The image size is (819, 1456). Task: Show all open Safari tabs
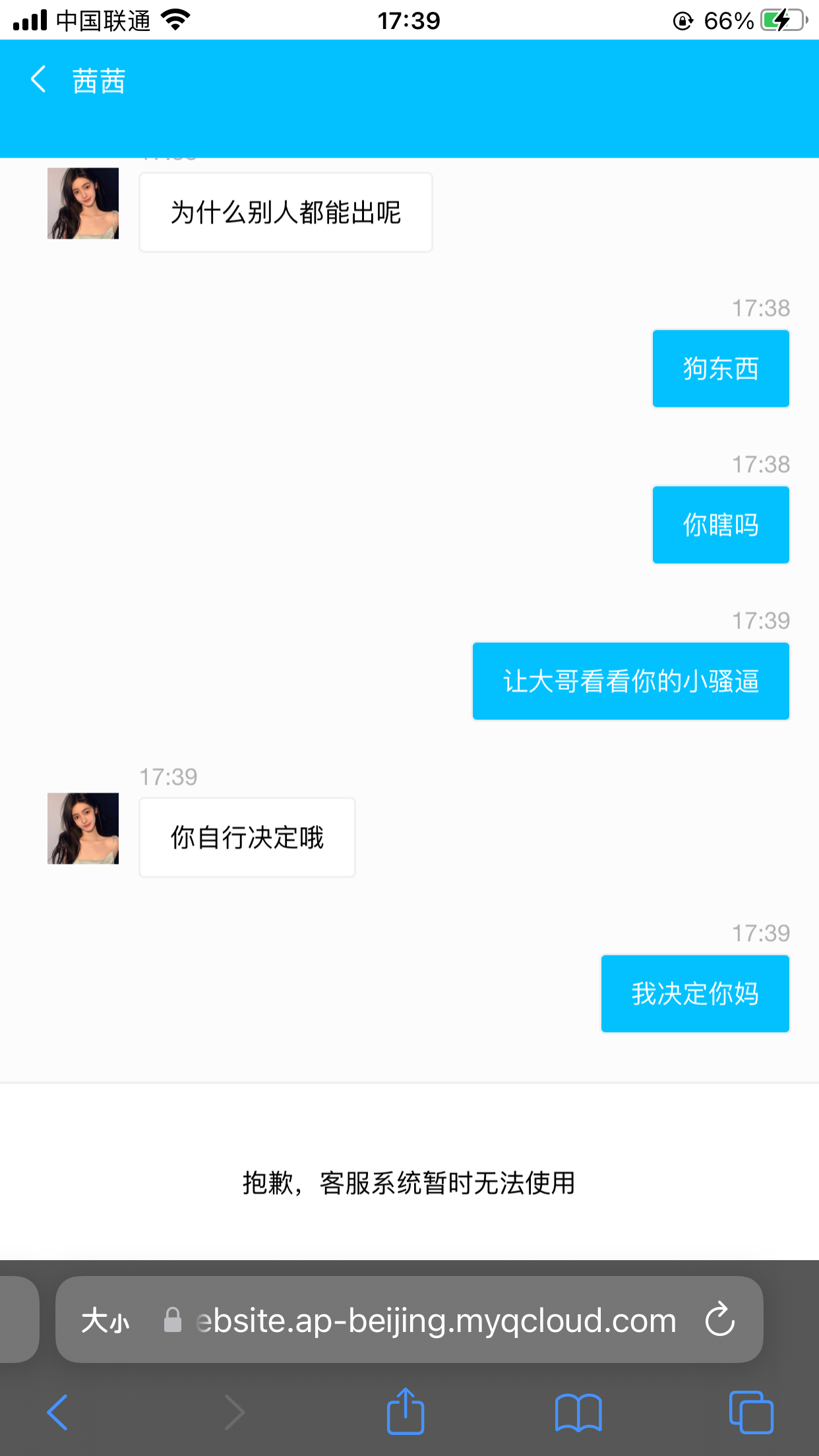(750, 1412)
